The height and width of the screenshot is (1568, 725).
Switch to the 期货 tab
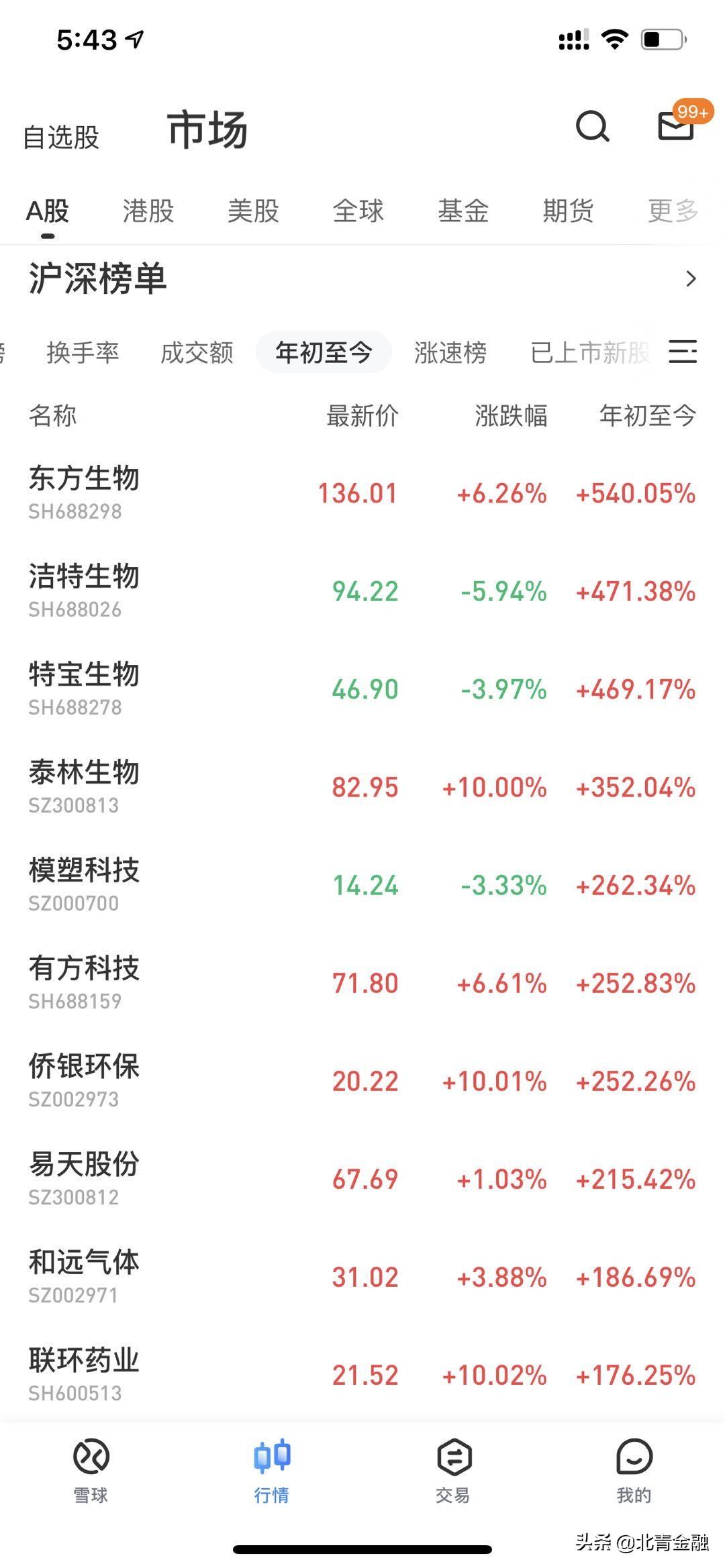pyautogui.click(x=568, y=211)
